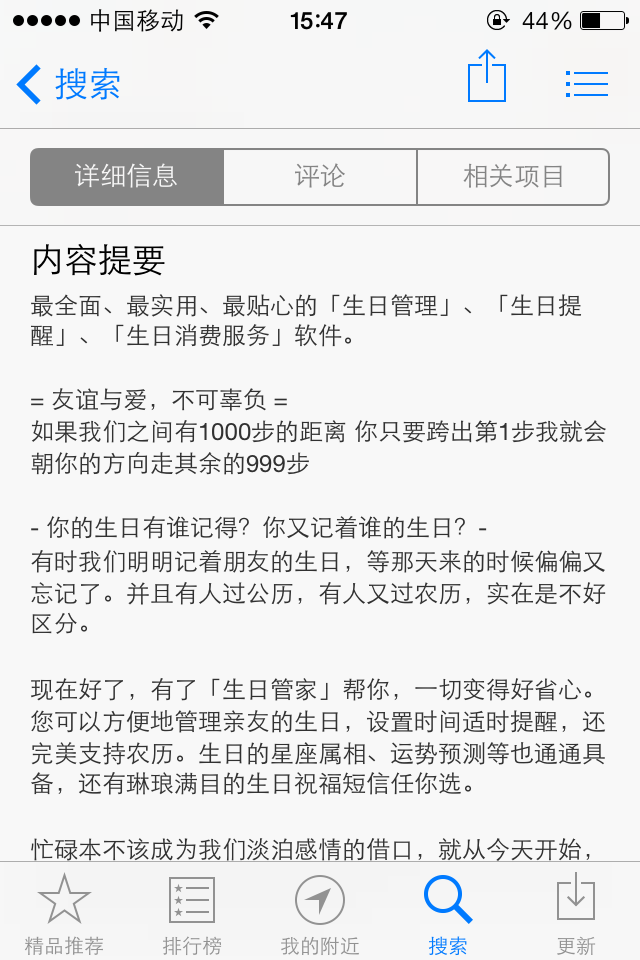640x960 pixels.
Task: Select the 详细信息 segment
Action: (x=127, y=177)
